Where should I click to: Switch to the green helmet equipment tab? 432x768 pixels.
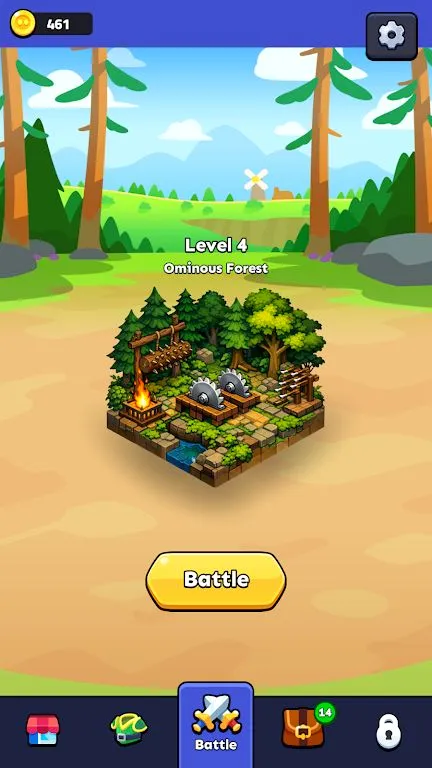pos(129,730)
